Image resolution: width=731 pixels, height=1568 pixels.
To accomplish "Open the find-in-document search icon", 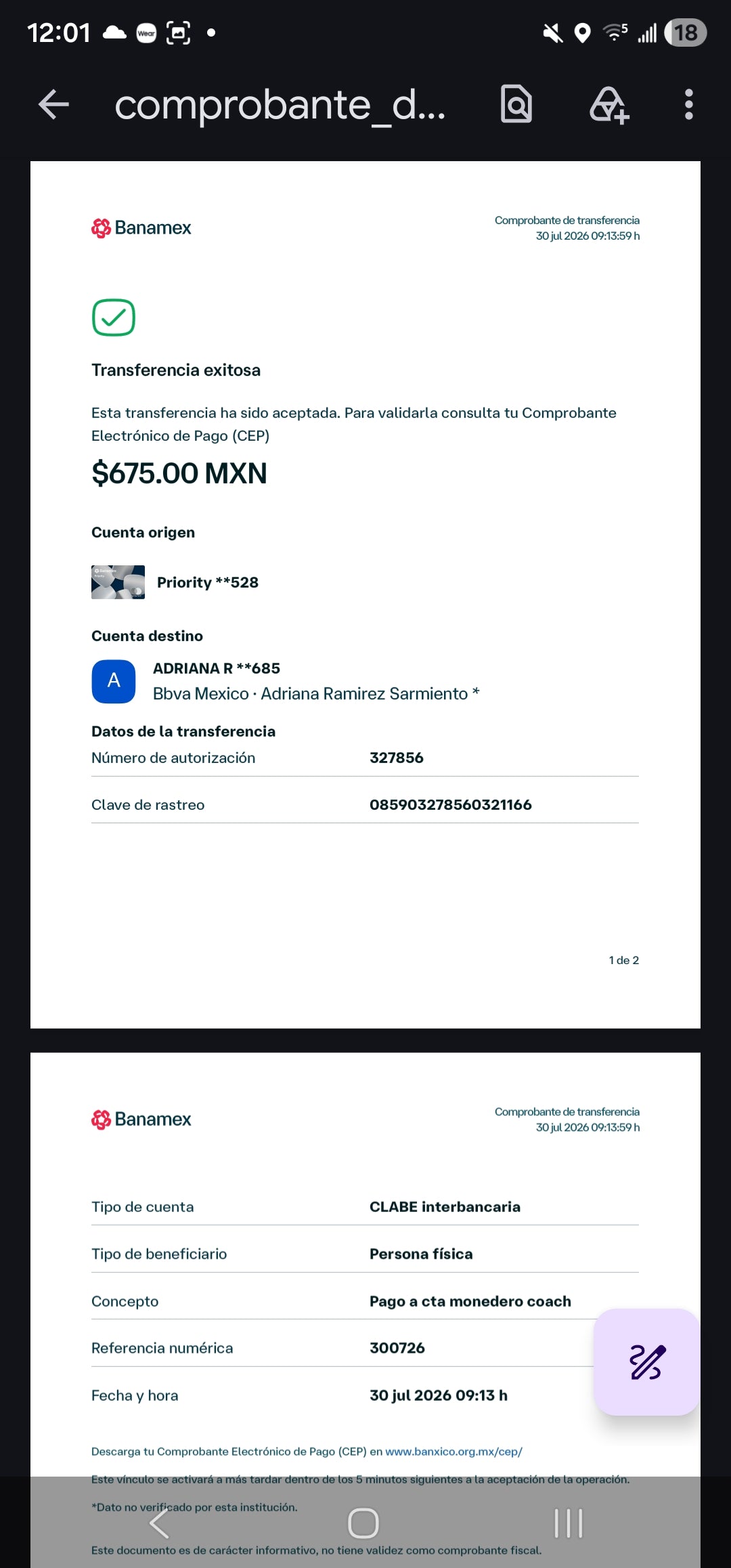I will tap(516, 104).
